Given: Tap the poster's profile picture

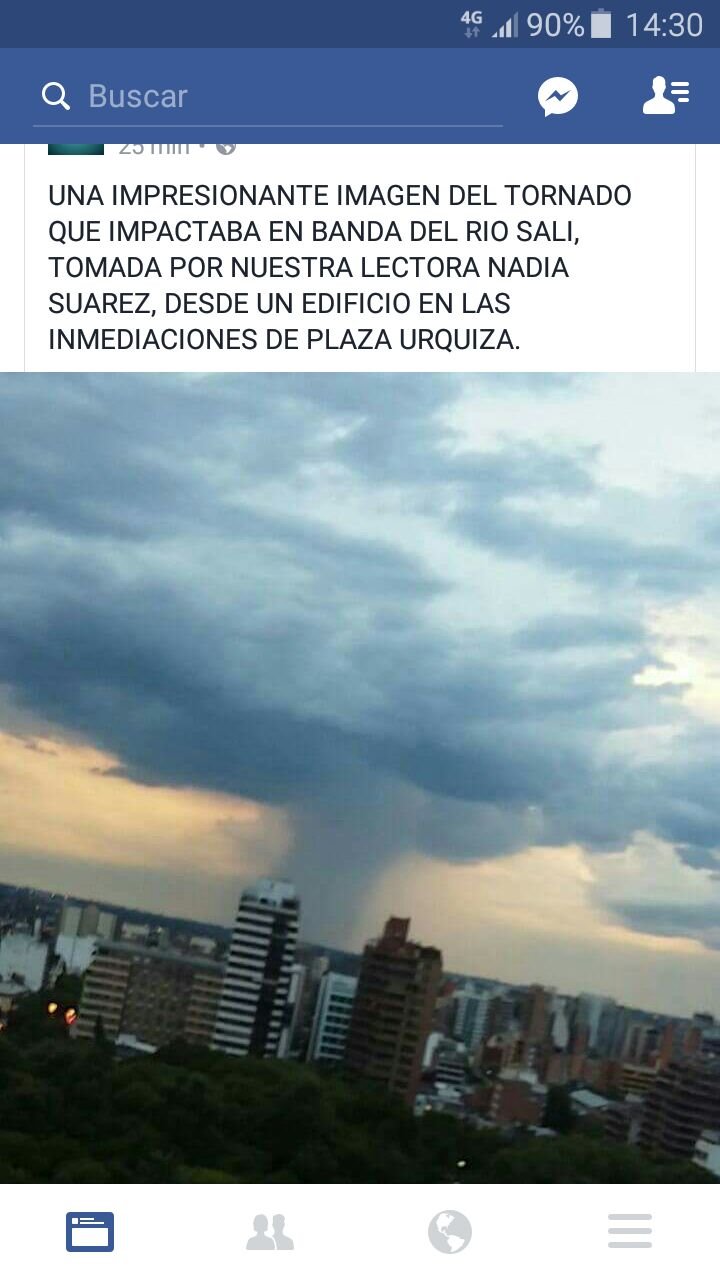Looking at the screenshot, I should point(76,149).
